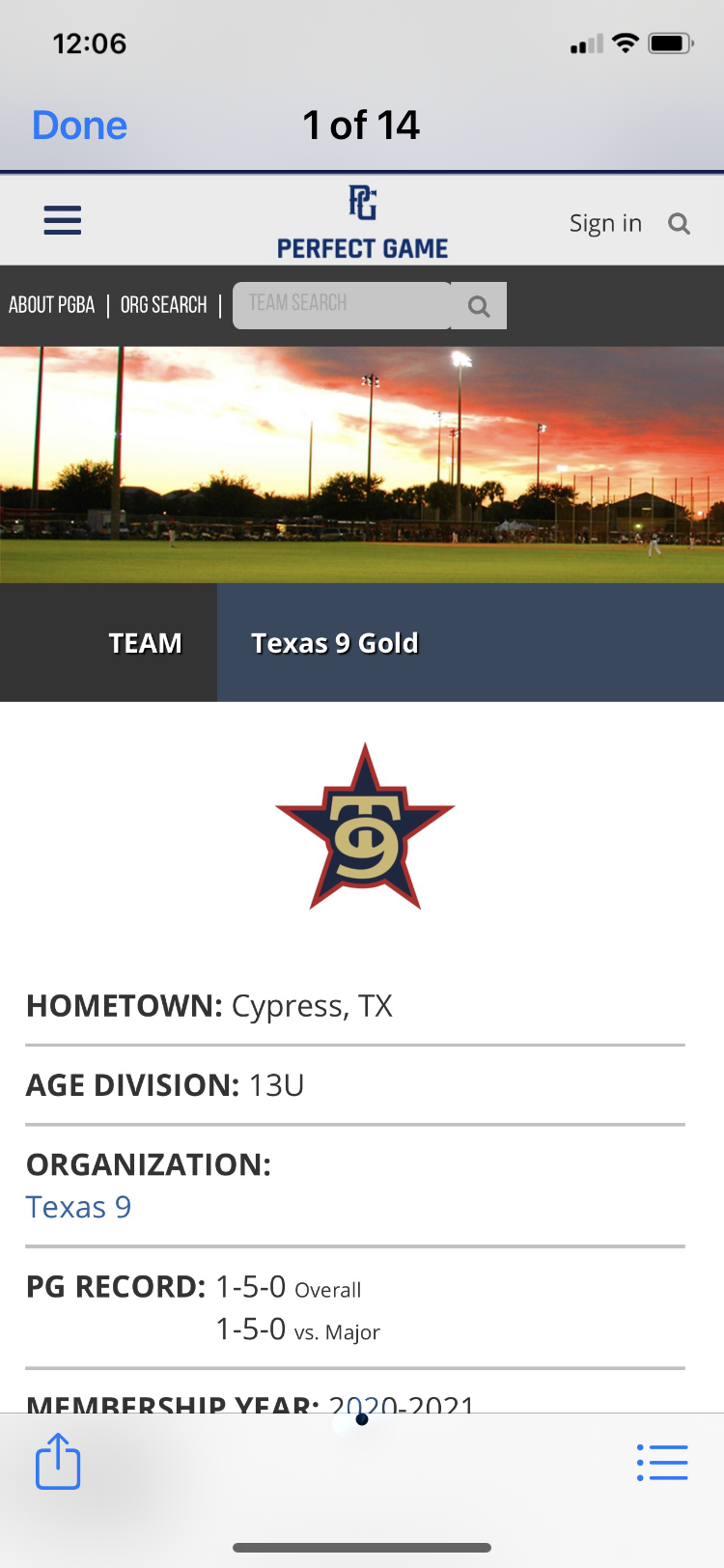This screenshot has width=724, height=1568.
Task: Tap the Team Search field
Action: [342, 305]
